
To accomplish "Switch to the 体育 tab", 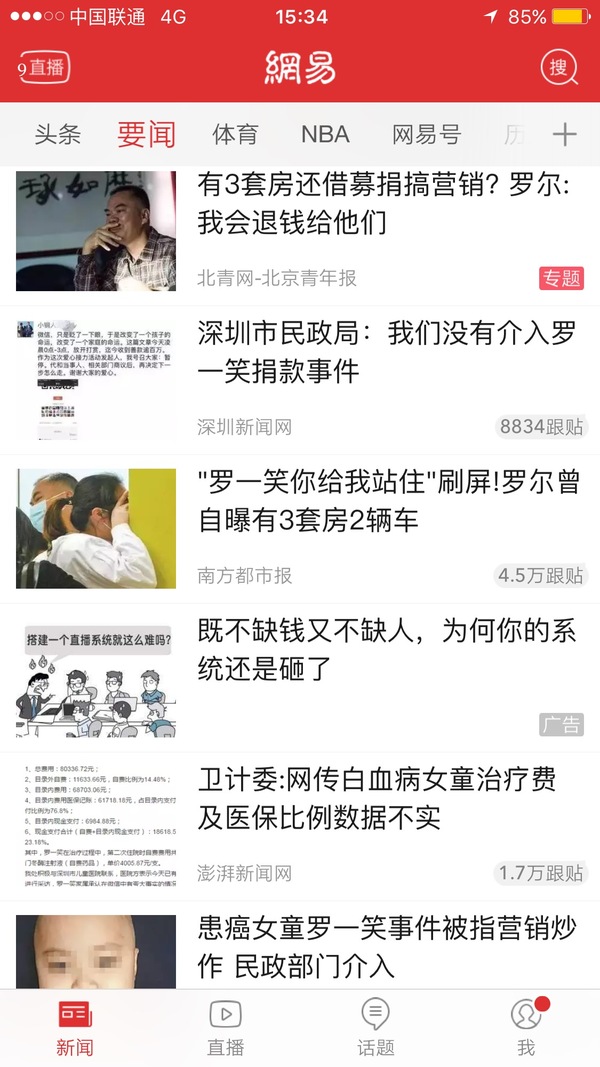I will pyautogui.click(x=235, y=134).
